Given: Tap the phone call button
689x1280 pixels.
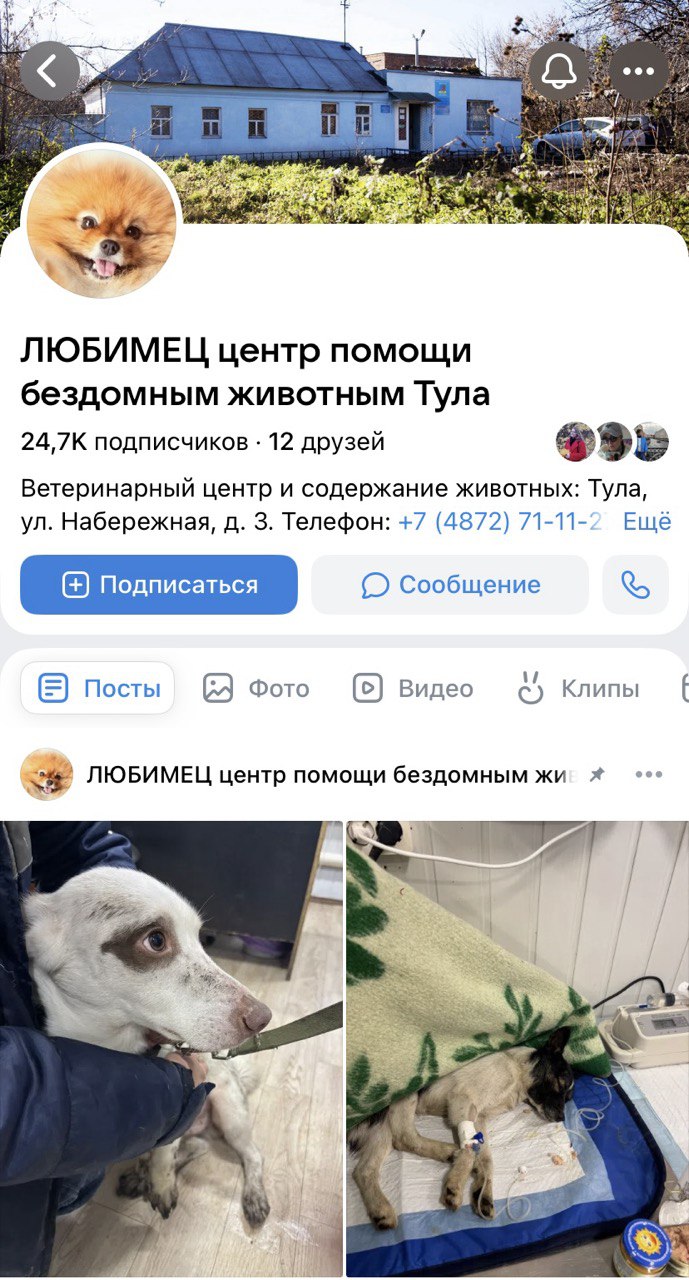Looking at the screenshot, I should coord(635,585).
